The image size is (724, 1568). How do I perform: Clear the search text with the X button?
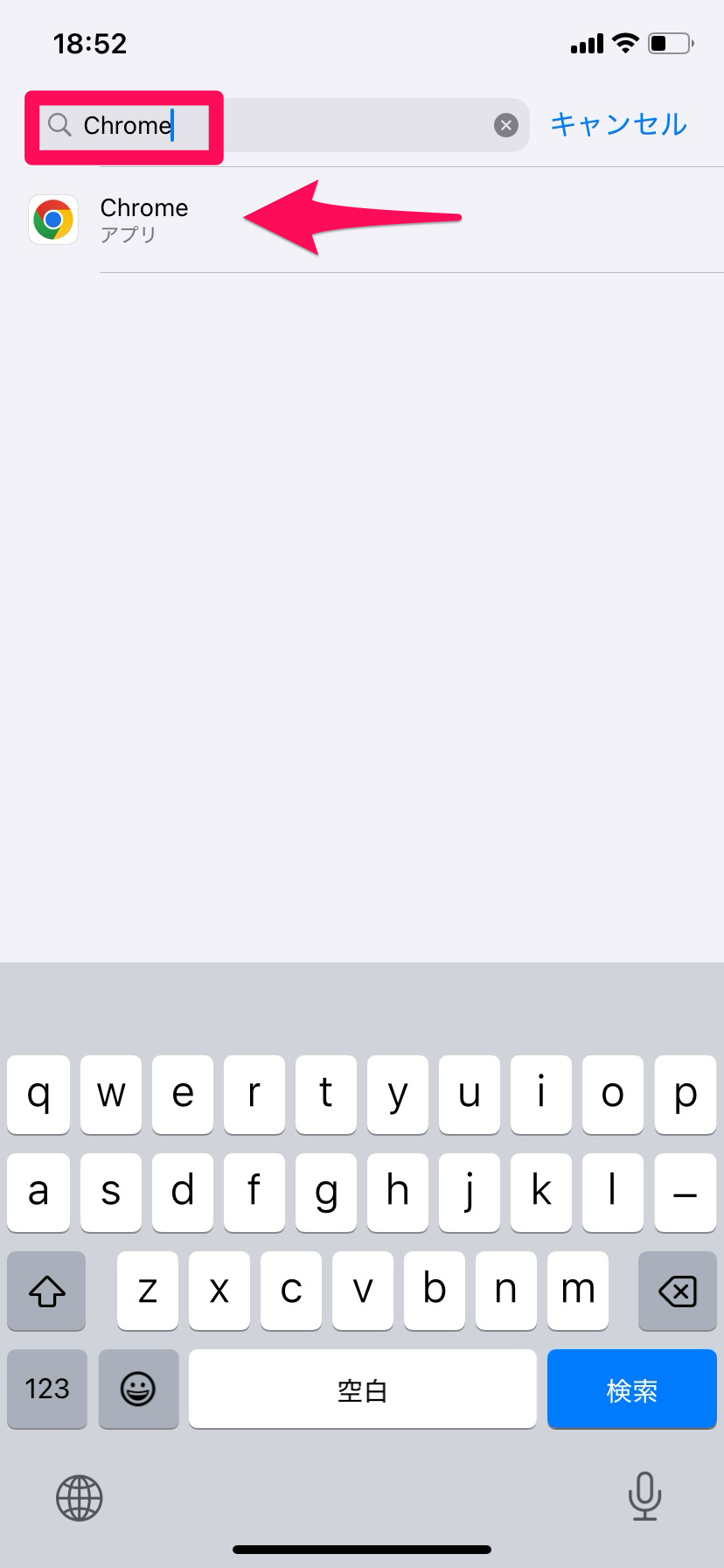click(506, 125)
